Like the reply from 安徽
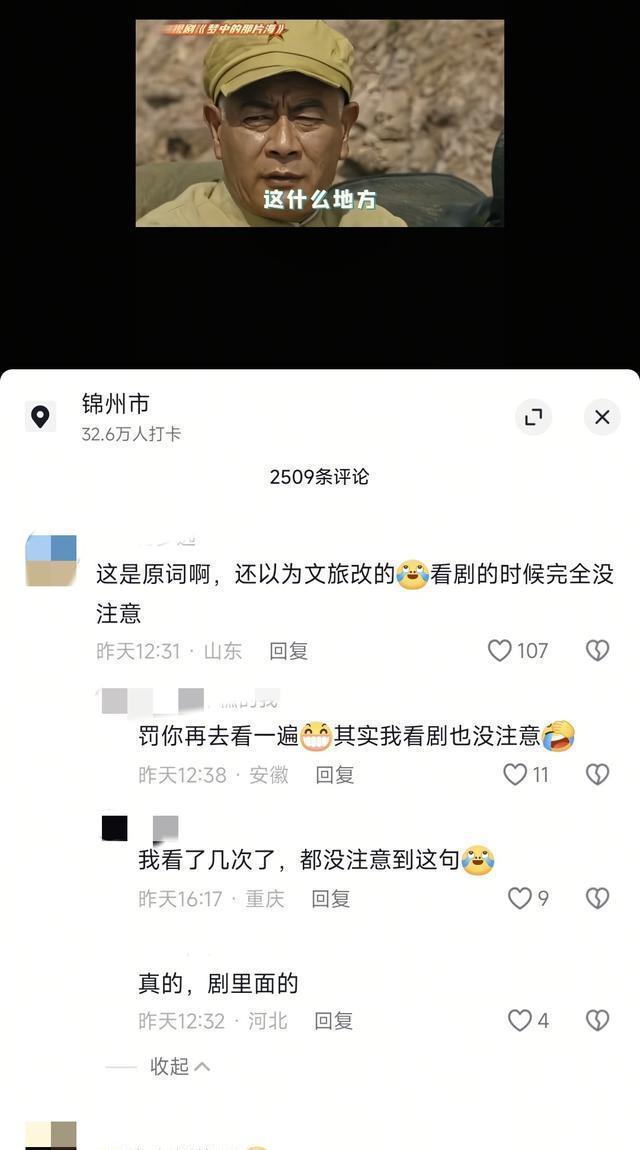The width and height of the screenshot is (640, 1150). click(x=515, y=775)
